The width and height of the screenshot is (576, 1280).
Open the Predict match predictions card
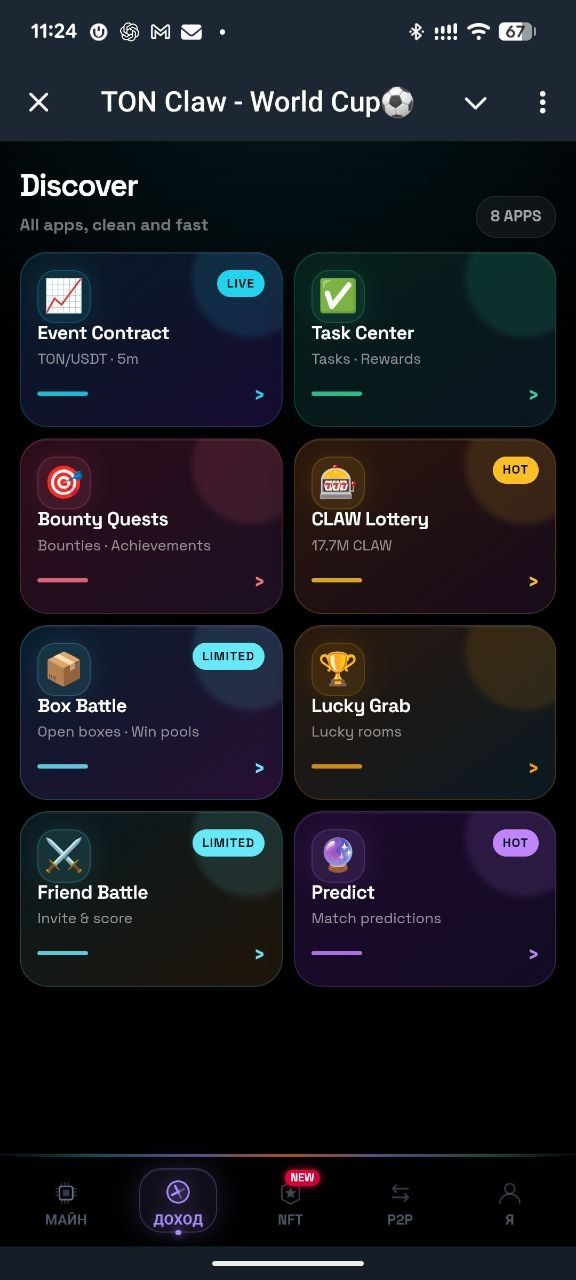425,899
